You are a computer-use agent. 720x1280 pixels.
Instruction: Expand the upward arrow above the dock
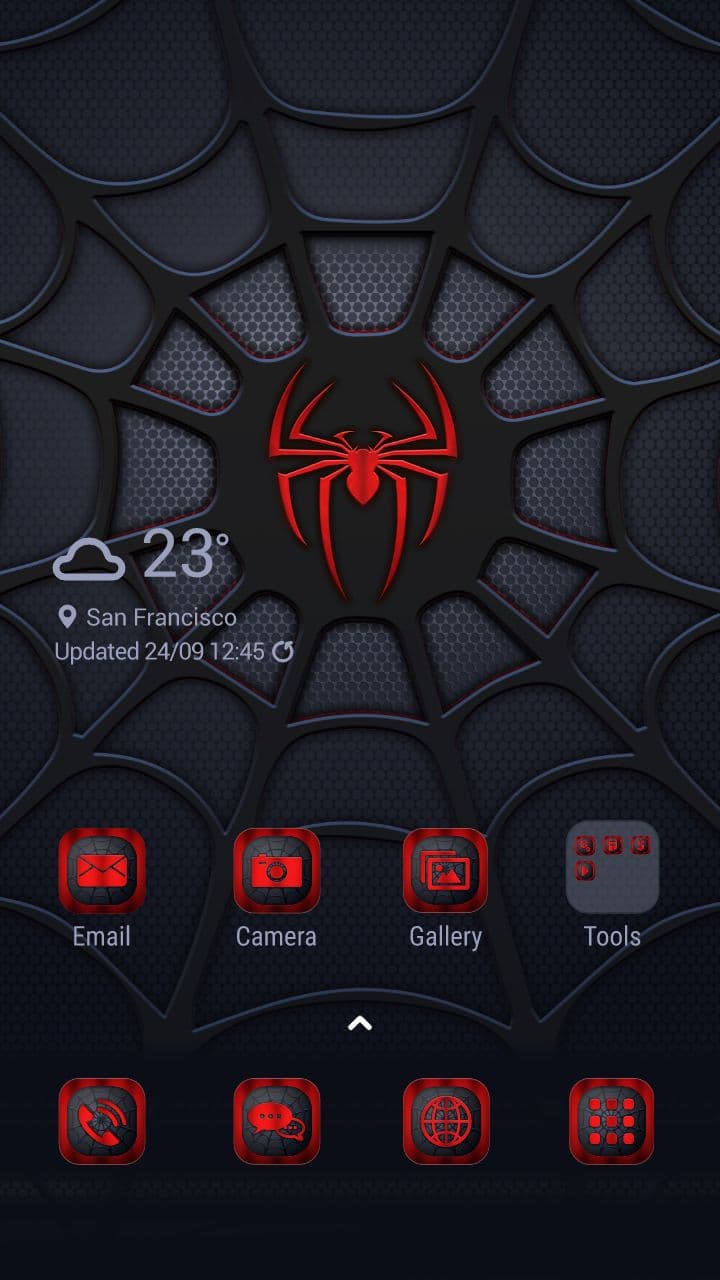[360, 1023]
